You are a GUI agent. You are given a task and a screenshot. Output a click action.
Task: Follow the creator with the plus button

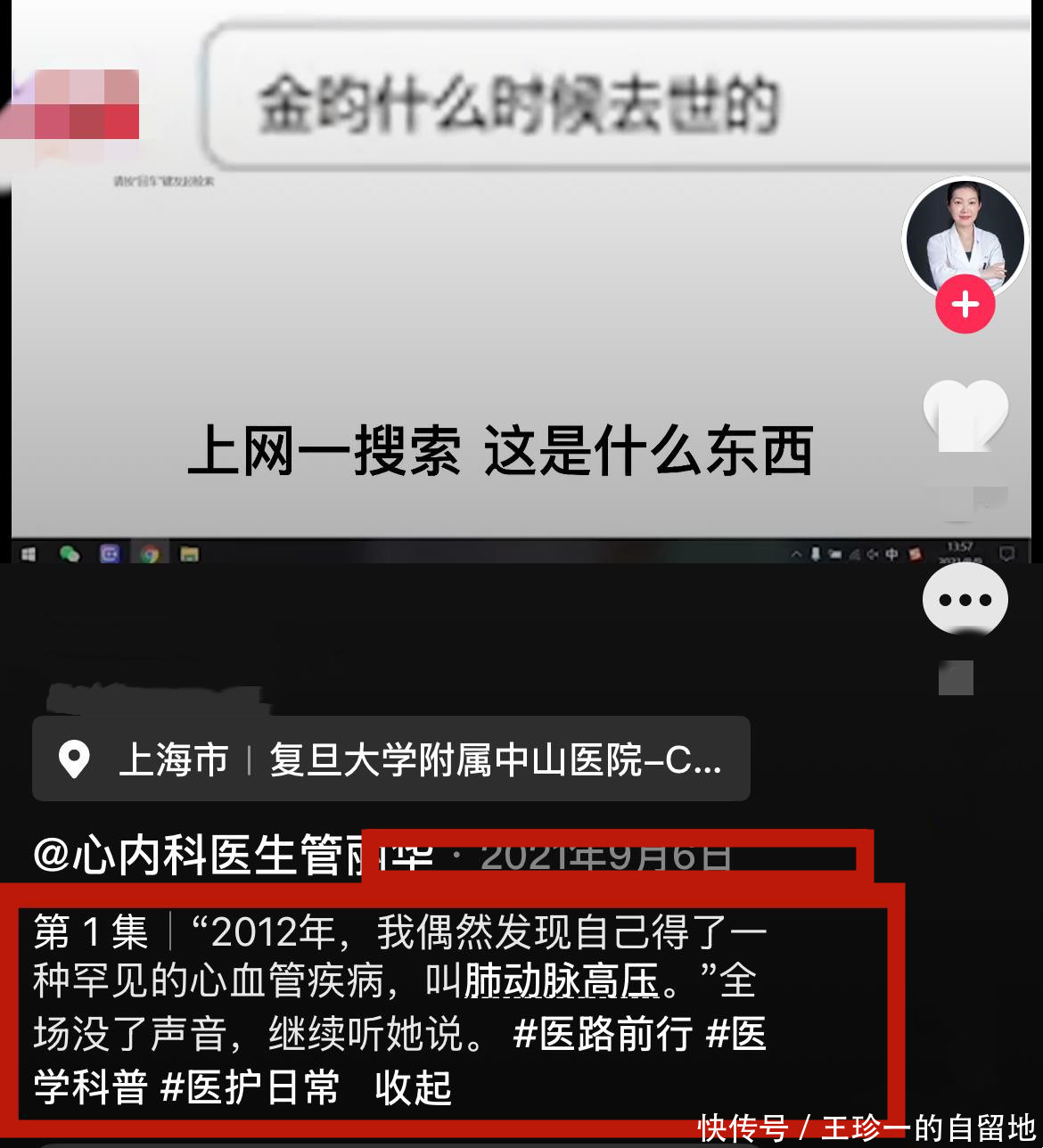(x=965, y=305)
